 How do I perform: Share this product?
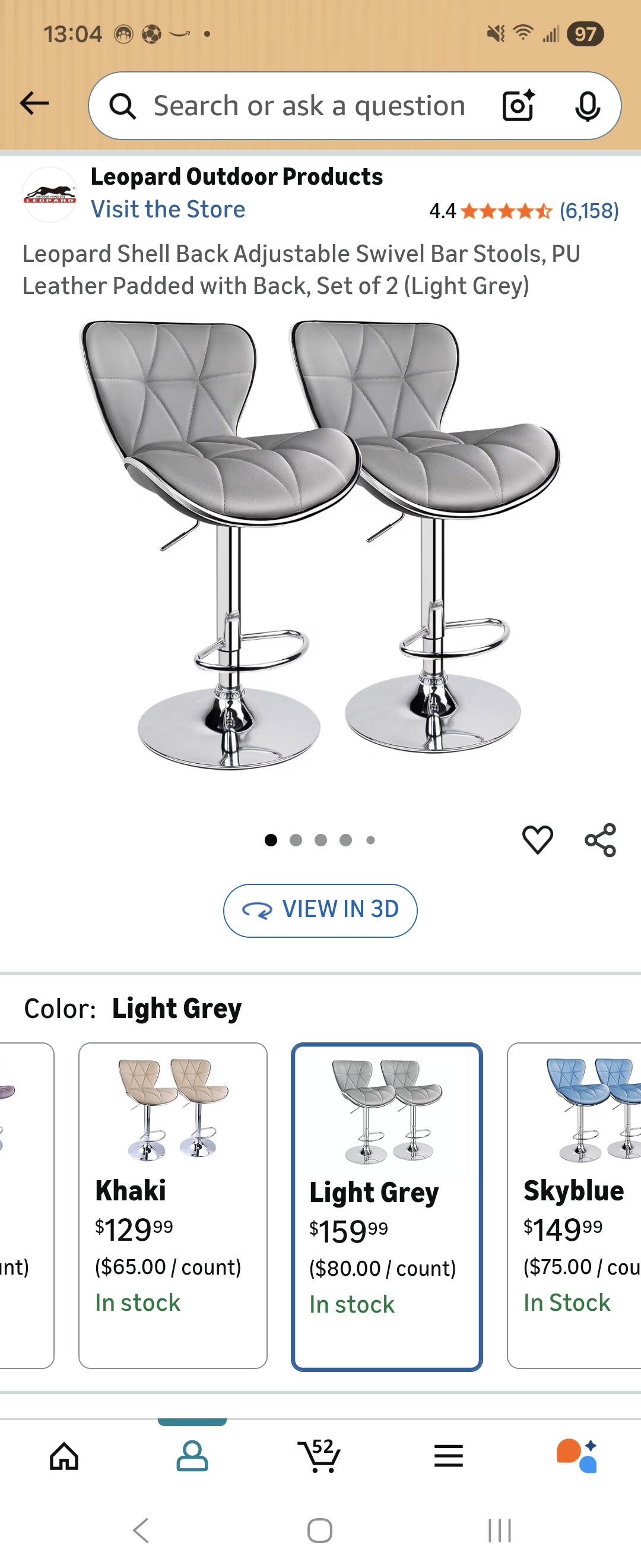click(600, 840)
